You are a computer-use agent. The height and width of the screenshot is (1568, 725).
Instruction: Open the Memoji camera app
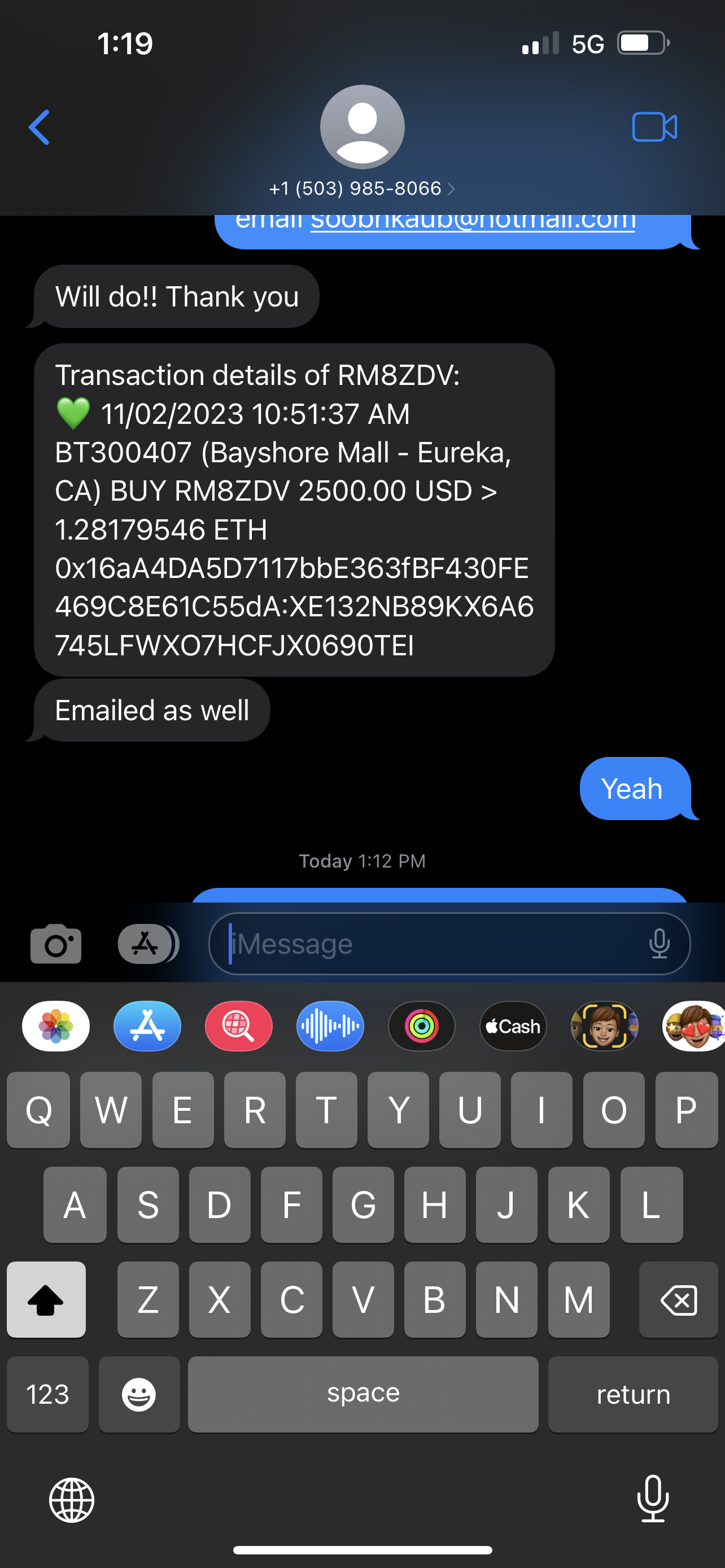click(605, 1026)
